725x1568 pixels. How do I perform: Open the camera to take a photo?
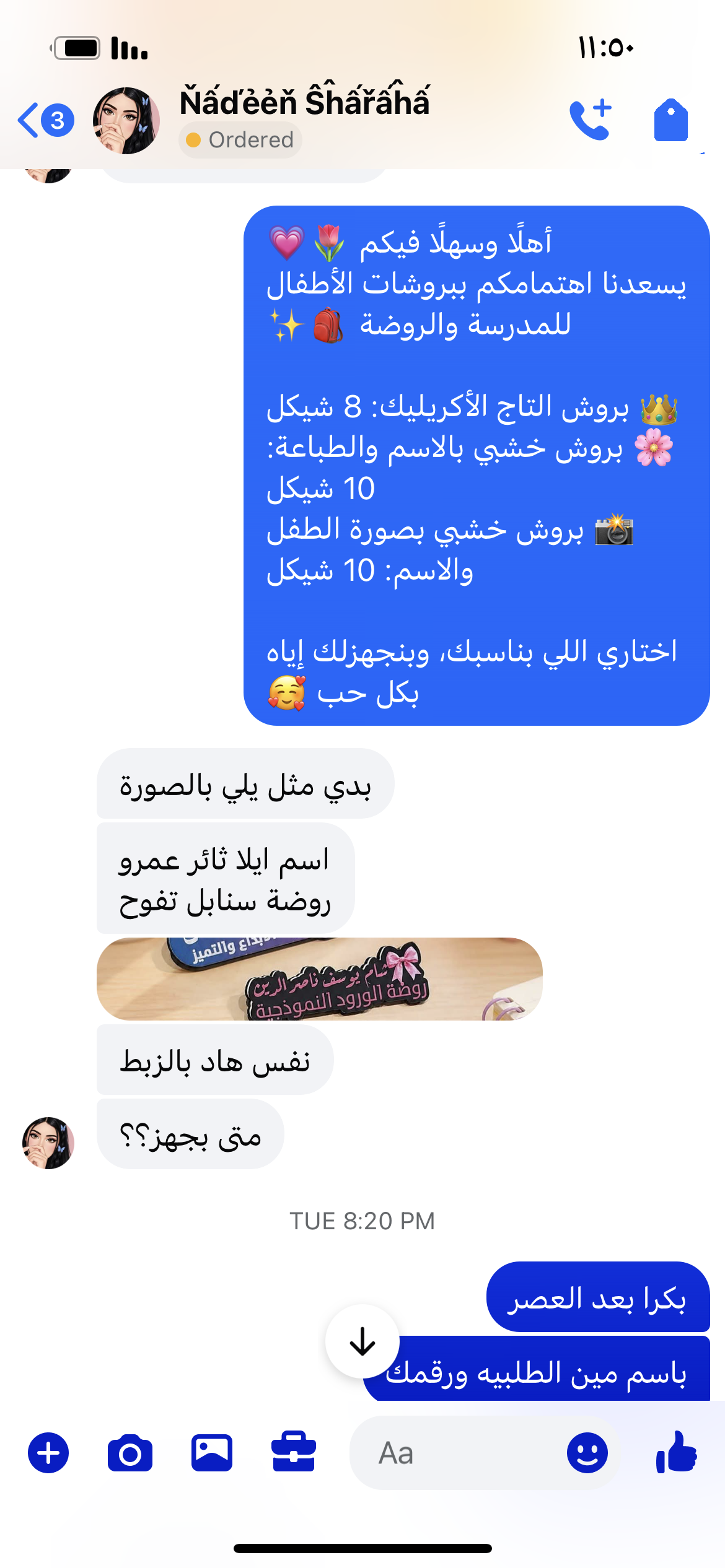(x=130, y=1453)
